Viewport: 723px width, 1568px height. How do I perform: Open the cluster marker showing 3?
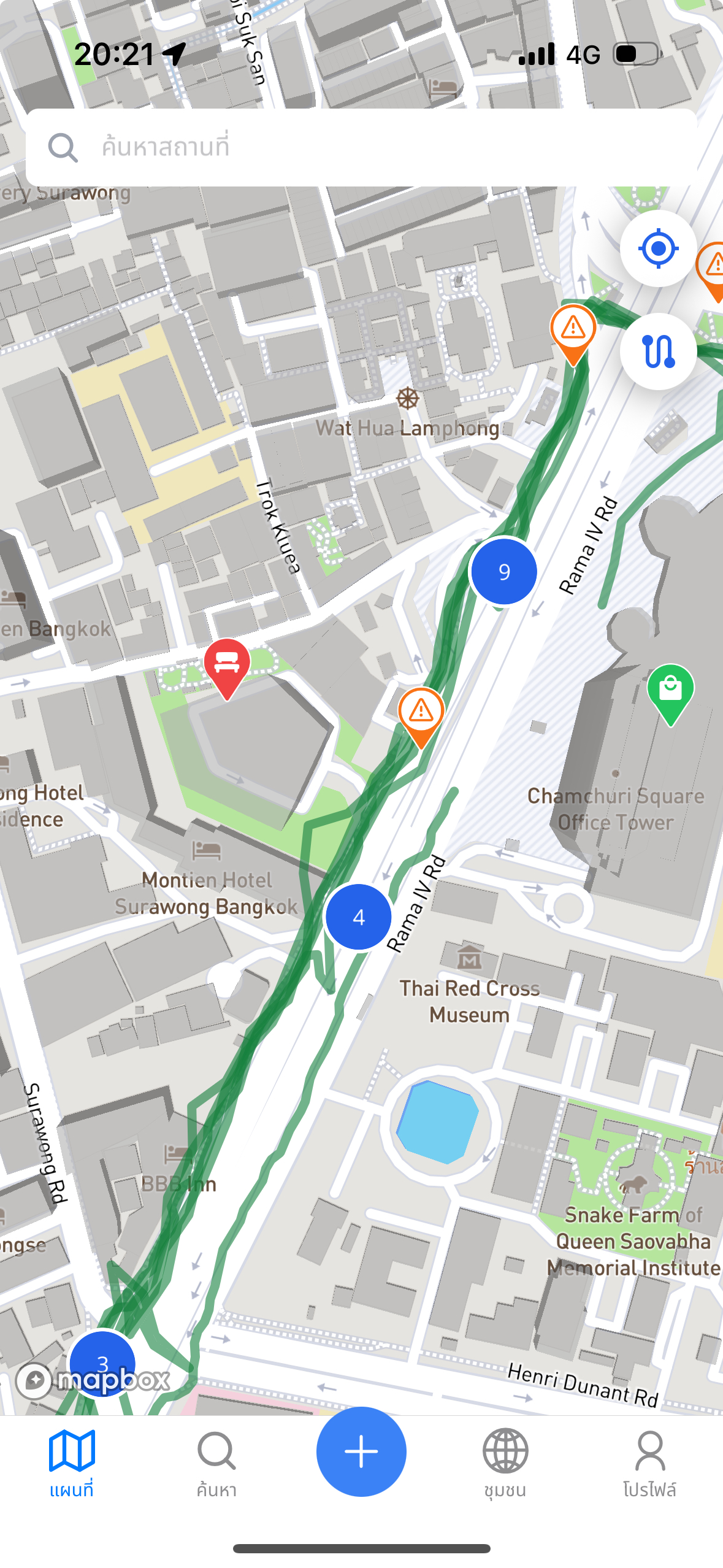tap(102, 1361)
